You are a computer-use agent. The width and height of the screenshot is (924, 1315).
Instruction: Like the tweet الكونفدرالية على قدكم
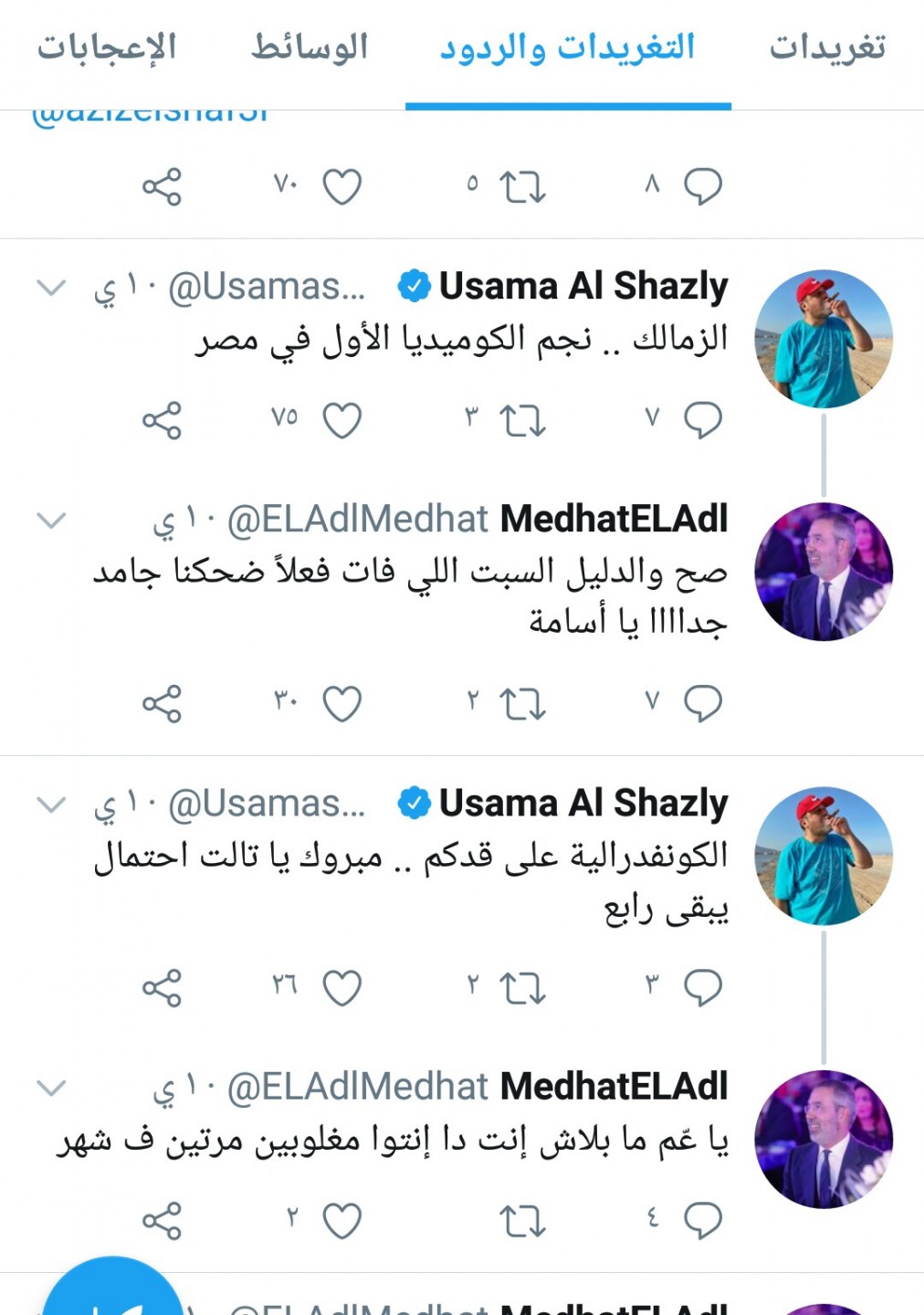pos(342,988)
